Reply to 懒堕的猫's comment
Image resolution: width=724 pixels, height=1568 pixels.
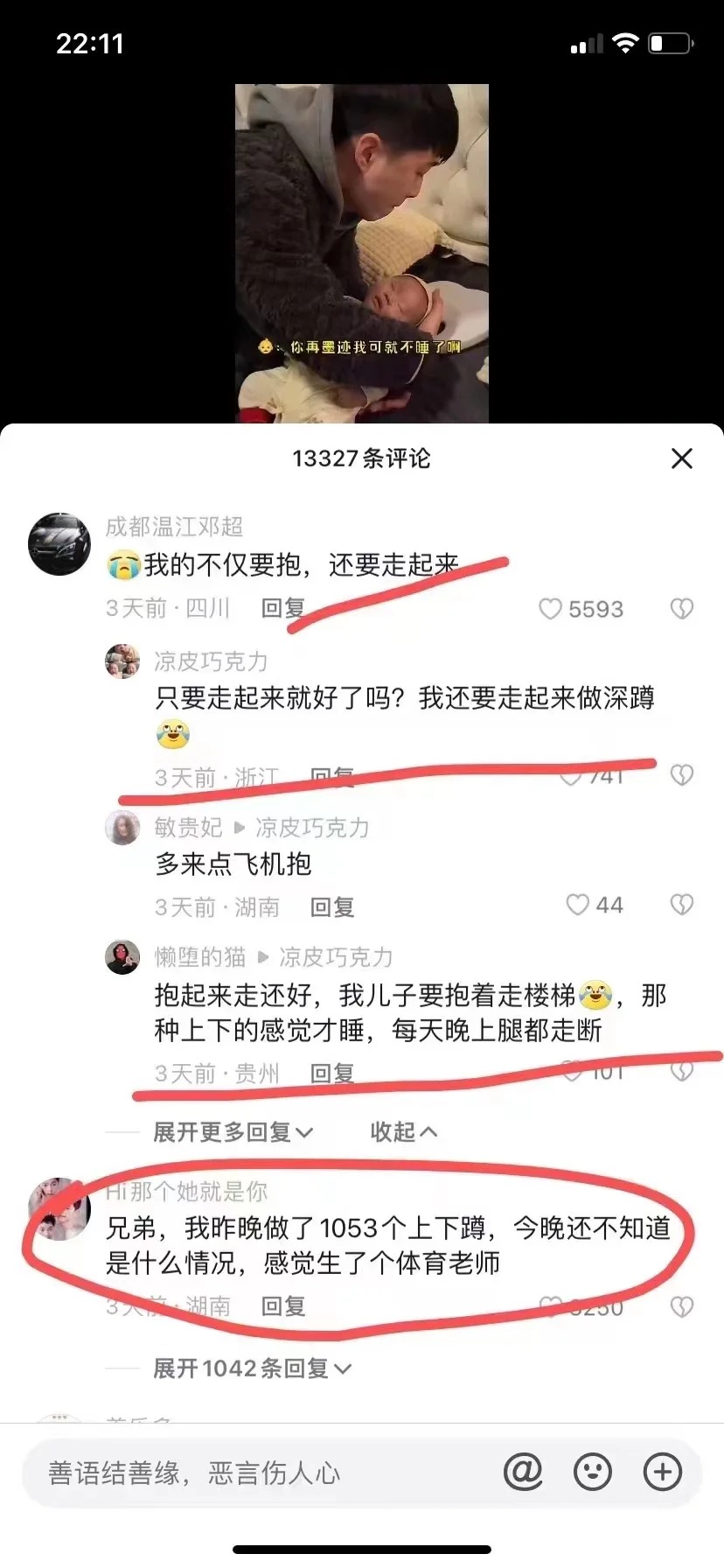332,1073
